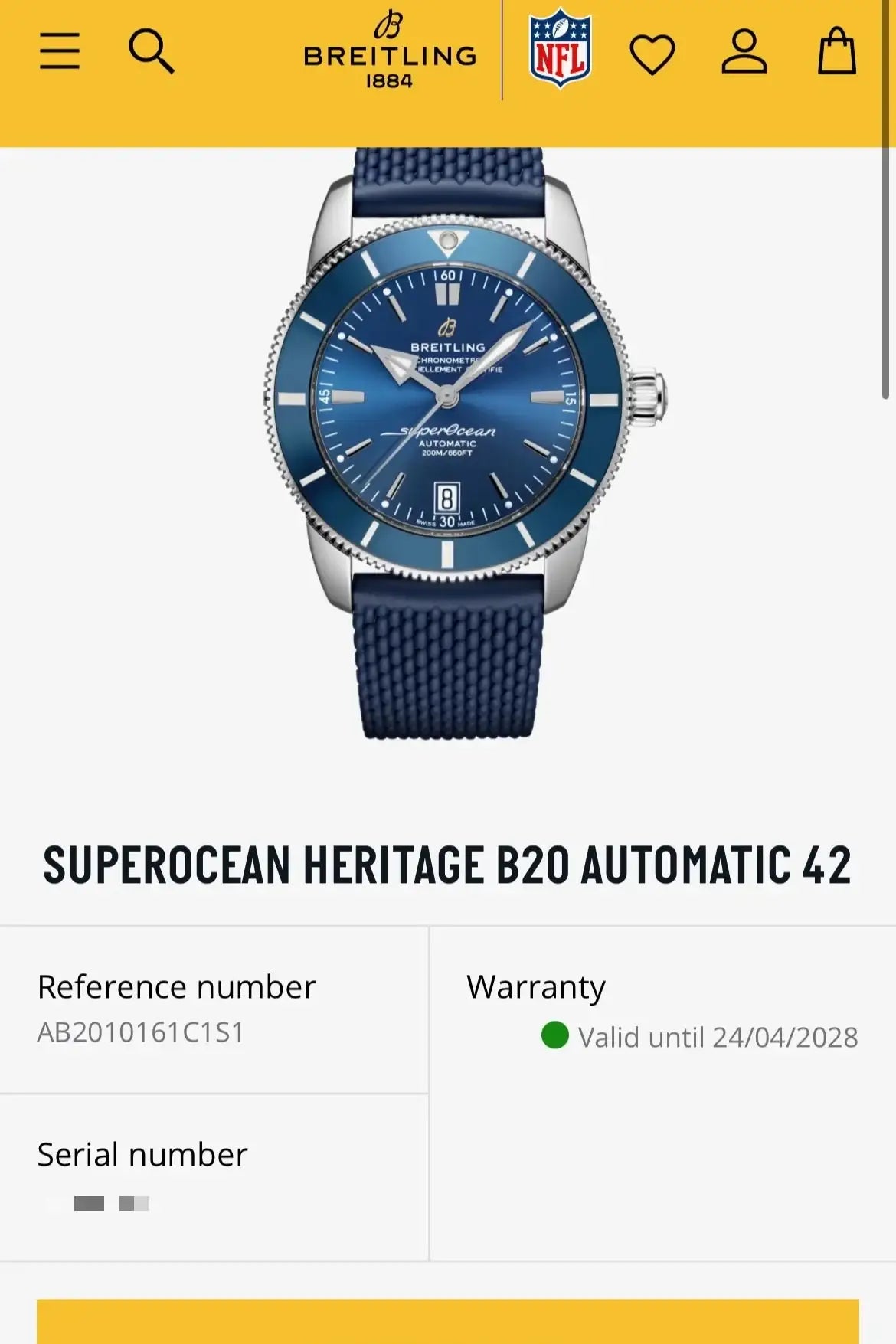This screenshot has height=1344, width=896.
Task: View the wishlist heart
Action: [652, 54]
